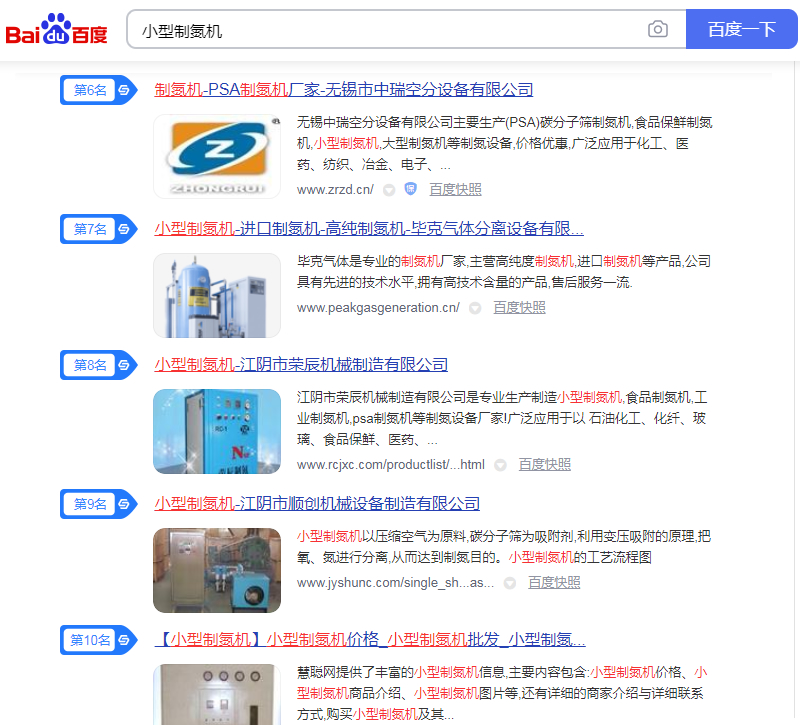This screenshot has height=725, width=800.
Task: View 百度快照 for www.jyshunc.com
Action: point(554,582)
